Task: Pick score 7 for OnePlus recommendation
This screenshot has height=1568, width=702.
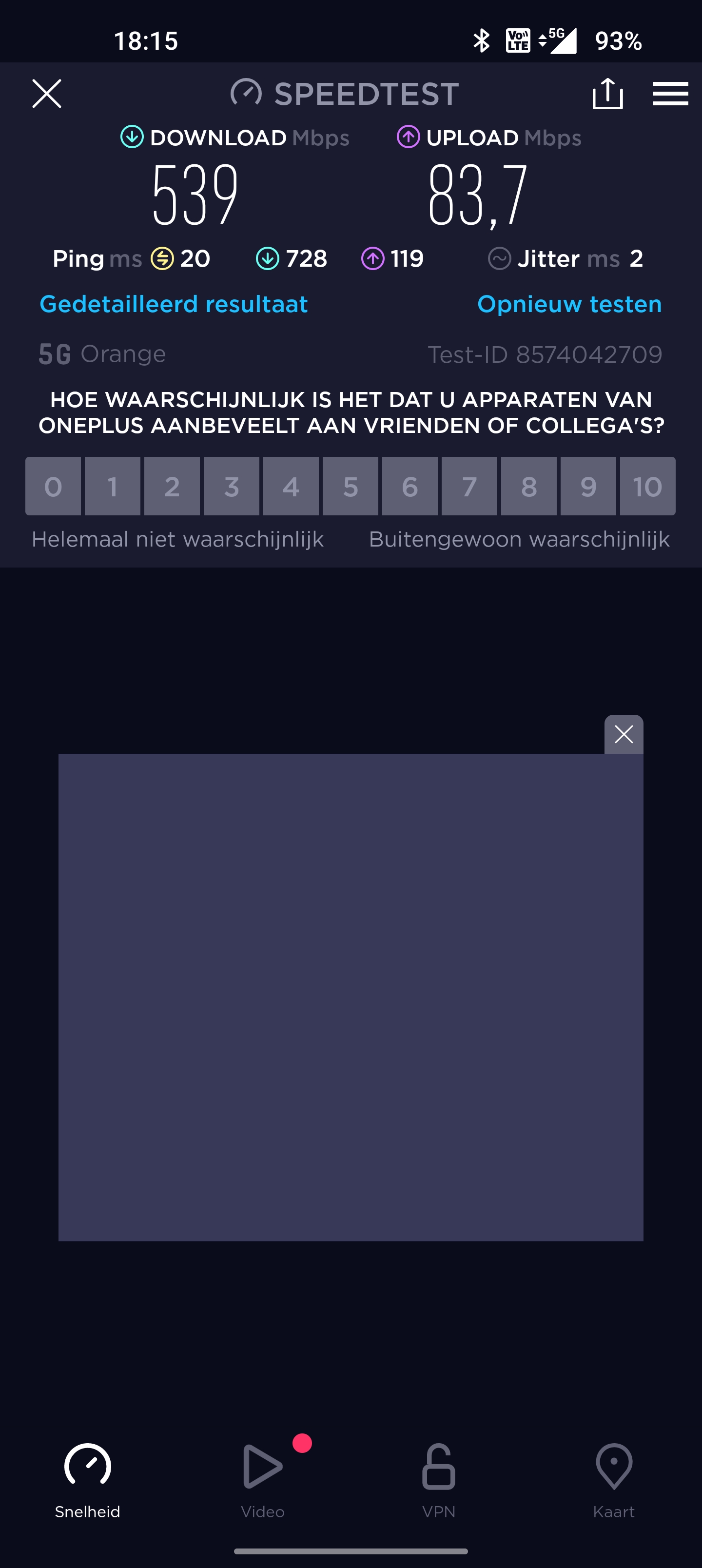Action: click(469, 487)
